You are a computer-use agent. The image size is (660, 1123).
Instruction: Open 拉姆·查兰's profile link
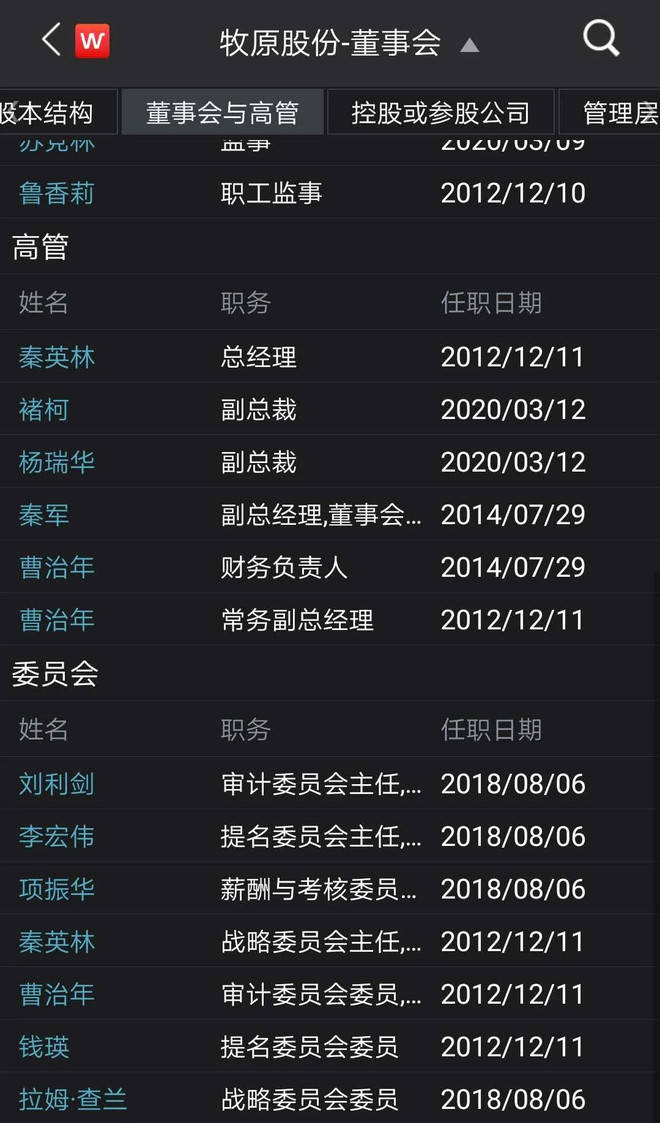tap(73, 1100)
